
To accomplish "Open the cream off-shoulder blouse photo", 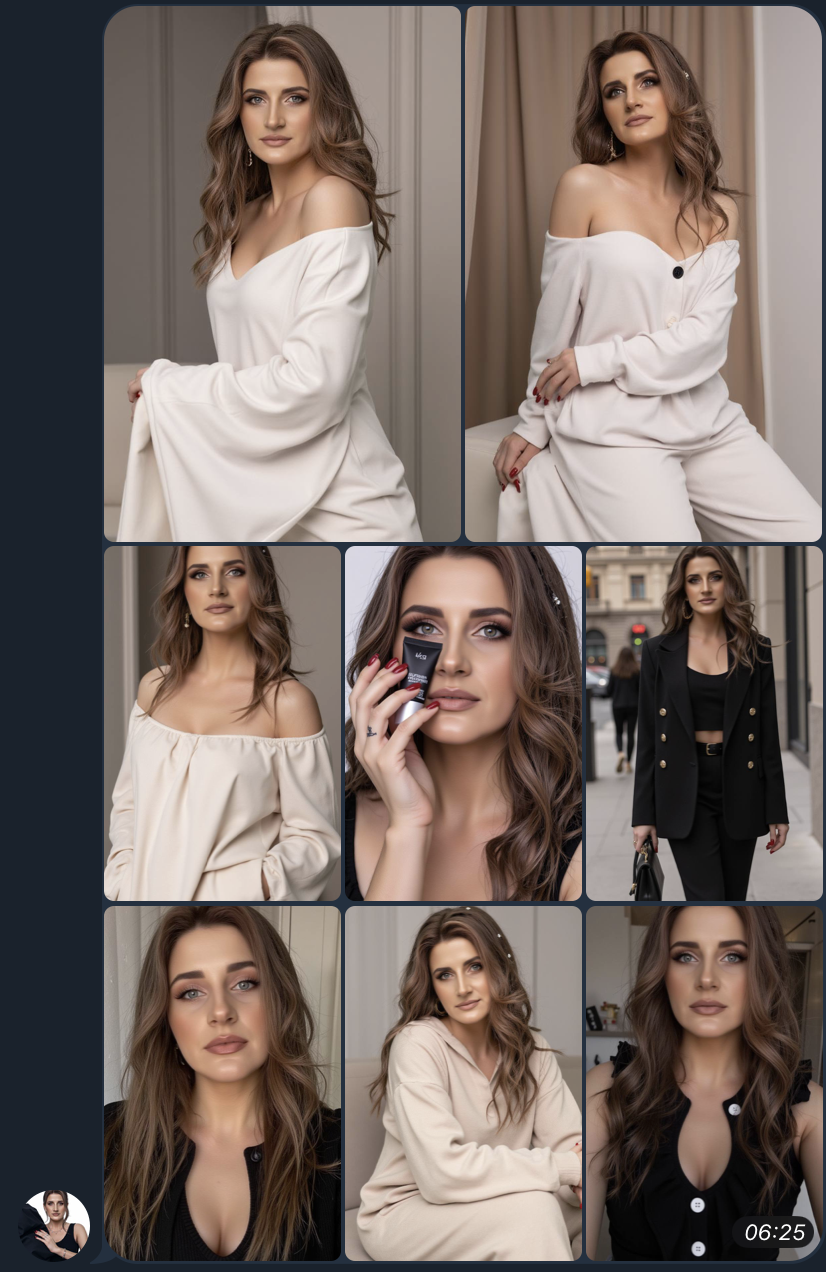I will pos(222,722).
